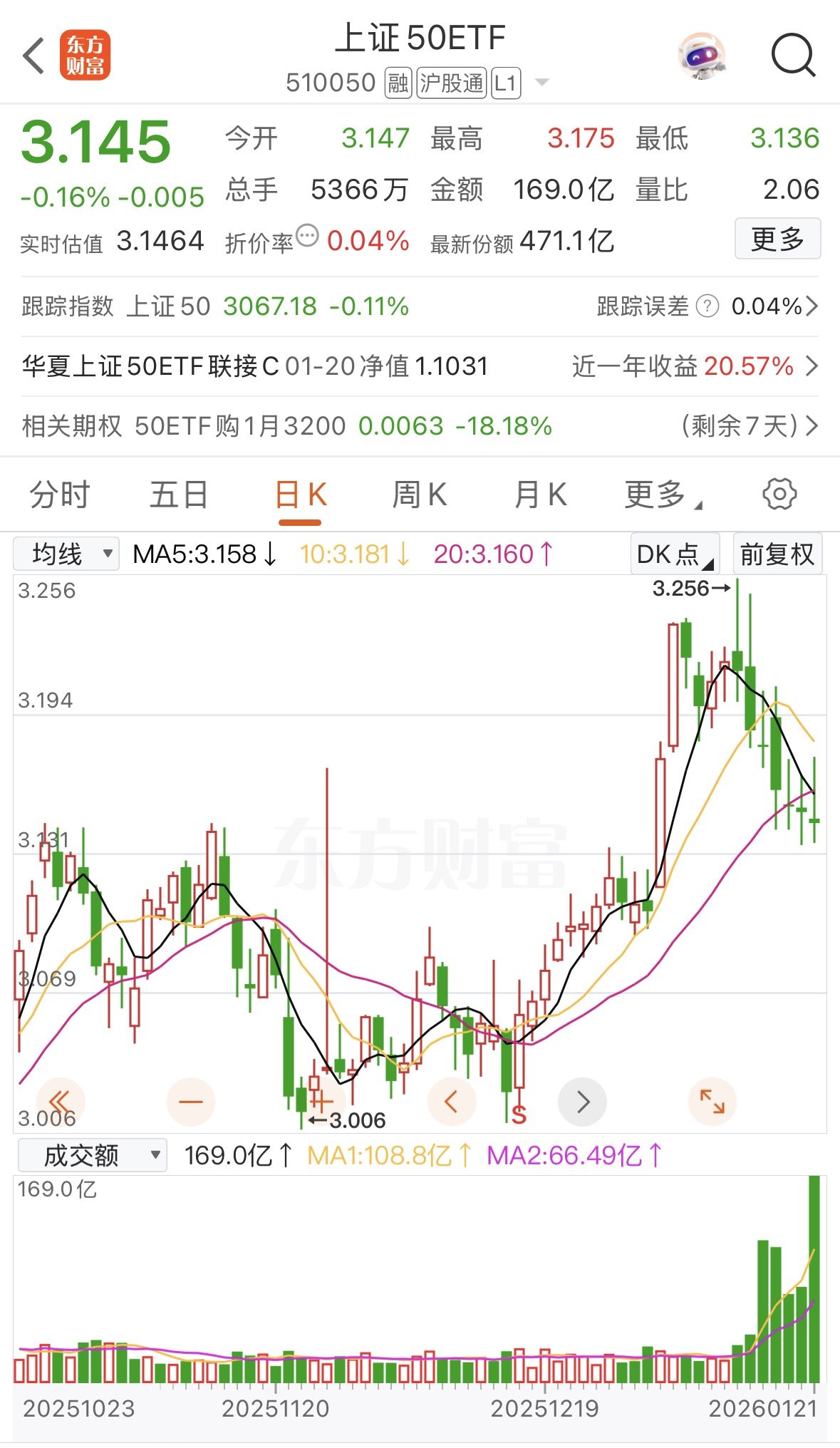This screenshot has height=1448, width=840.
Task: Tap the 更多 button for more quote data
Action: (x=777, y=239)
